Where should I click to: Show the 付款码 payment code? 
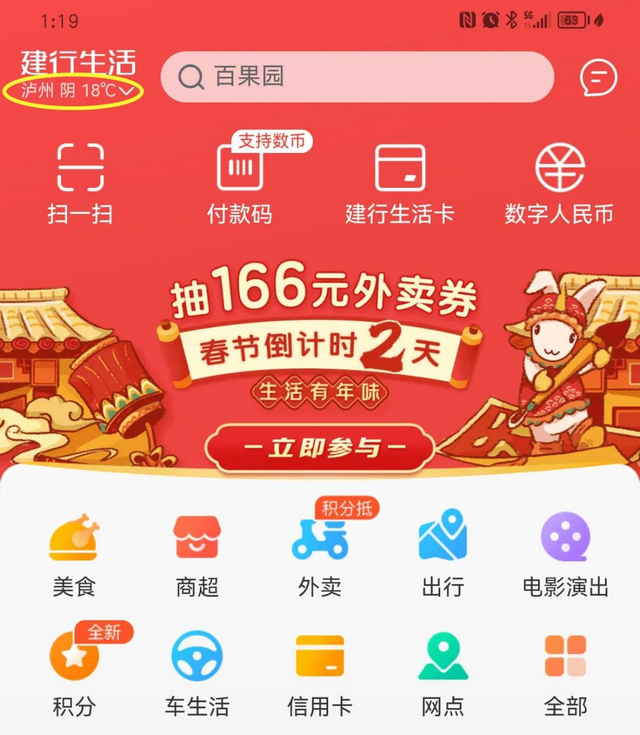(x=239, y=183)
